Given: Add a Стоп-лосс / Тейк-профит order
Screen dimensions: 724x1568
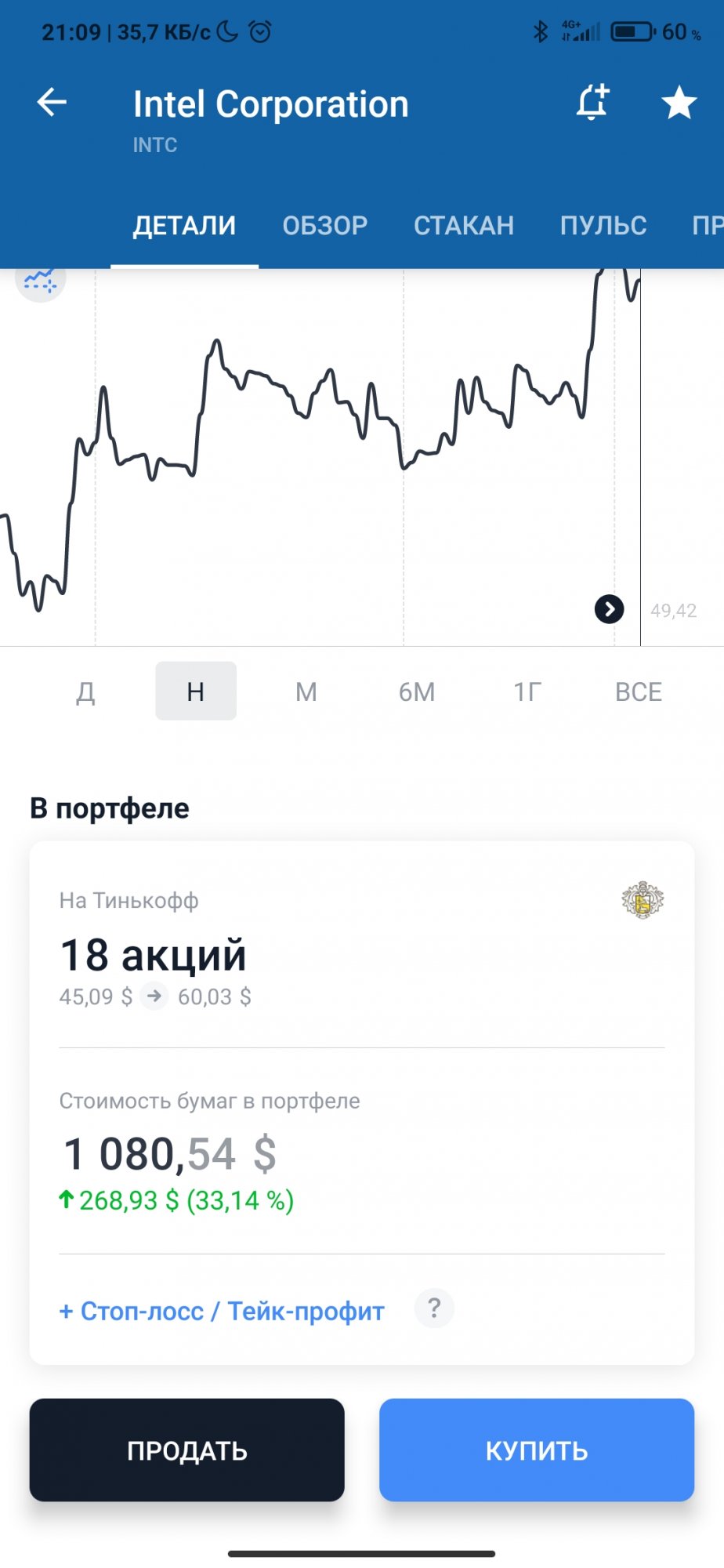Looking at the screenshot, I should (222, 1311).
